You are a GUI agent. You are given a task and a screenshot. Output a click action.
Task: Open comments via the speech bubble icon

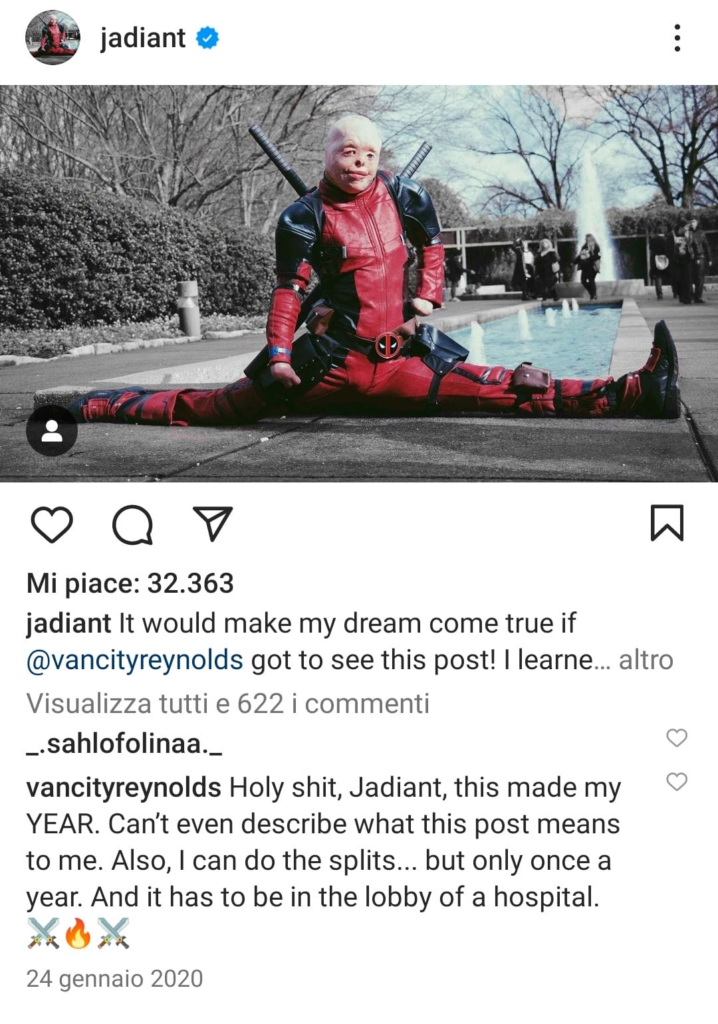point(132,523)
